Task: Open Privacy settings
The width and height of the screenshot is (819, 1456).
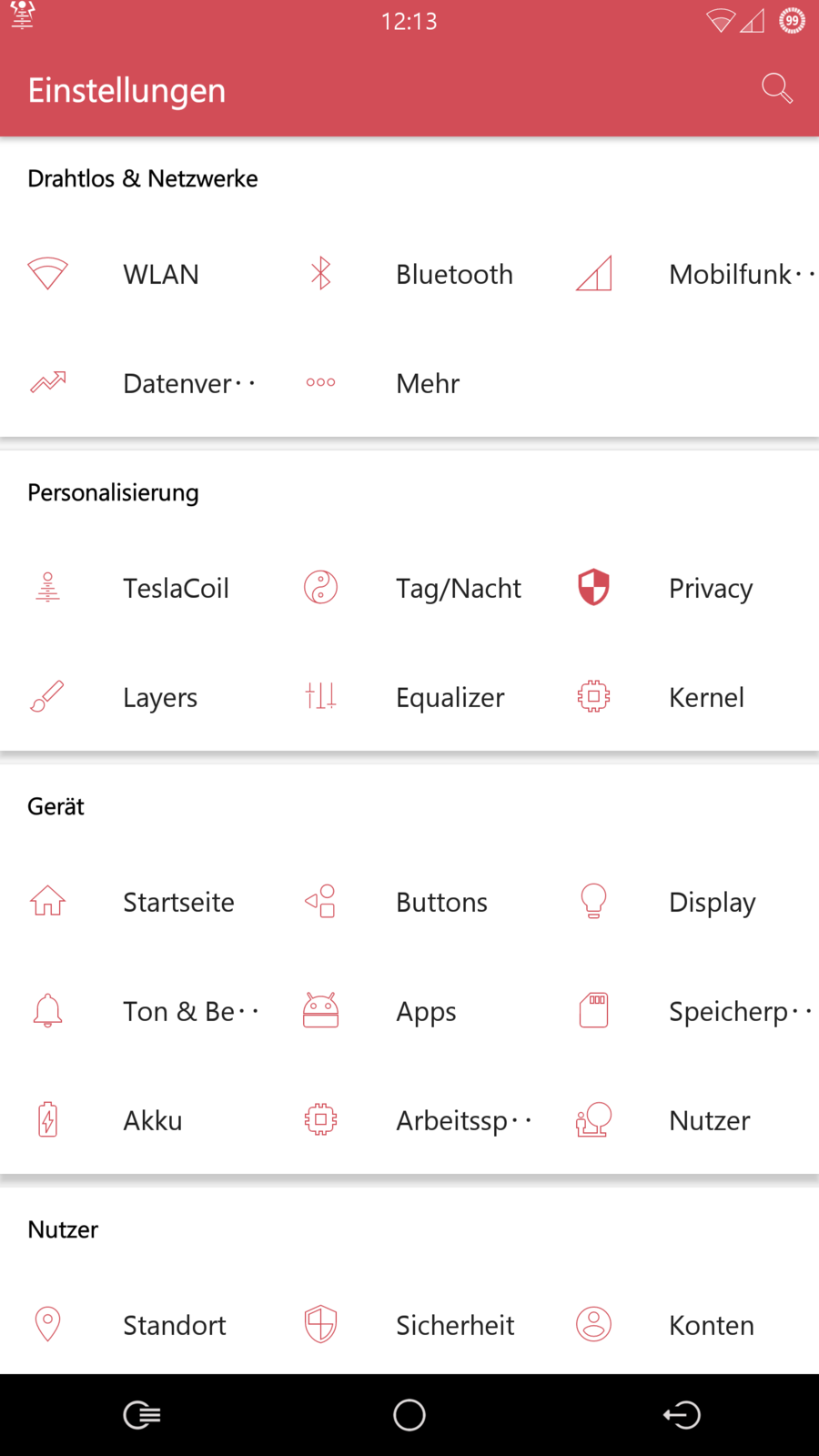Action: tap(710, 588)
